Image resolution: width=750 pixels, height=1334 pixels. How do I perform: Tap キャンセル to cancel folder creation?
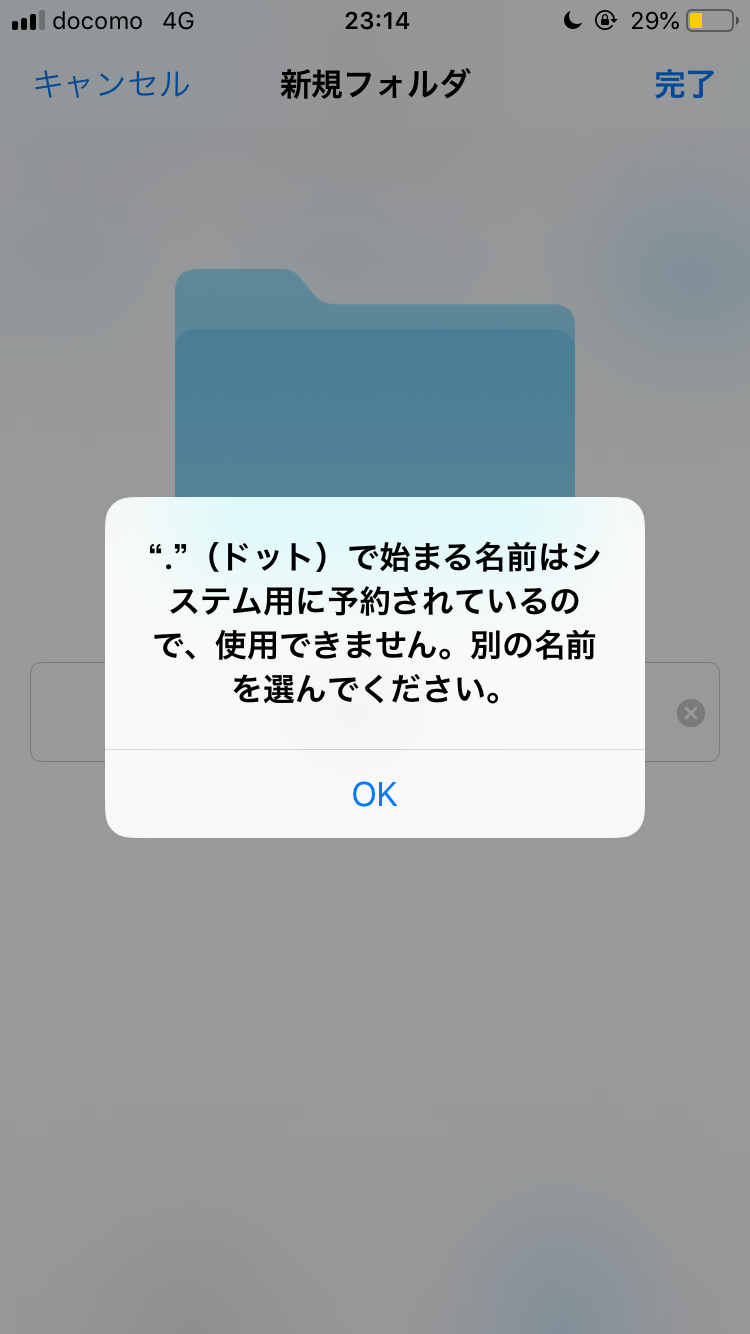[x=111, y=84]
